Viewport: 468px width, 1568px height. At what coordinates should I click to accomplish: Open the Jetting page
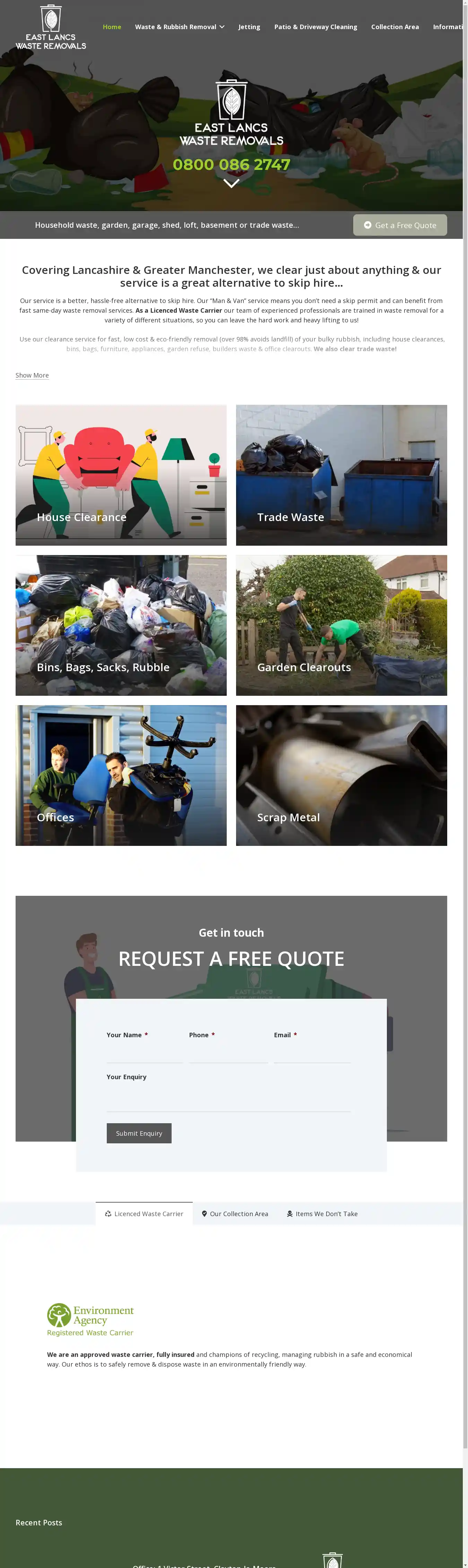click(x=249, y=27)
